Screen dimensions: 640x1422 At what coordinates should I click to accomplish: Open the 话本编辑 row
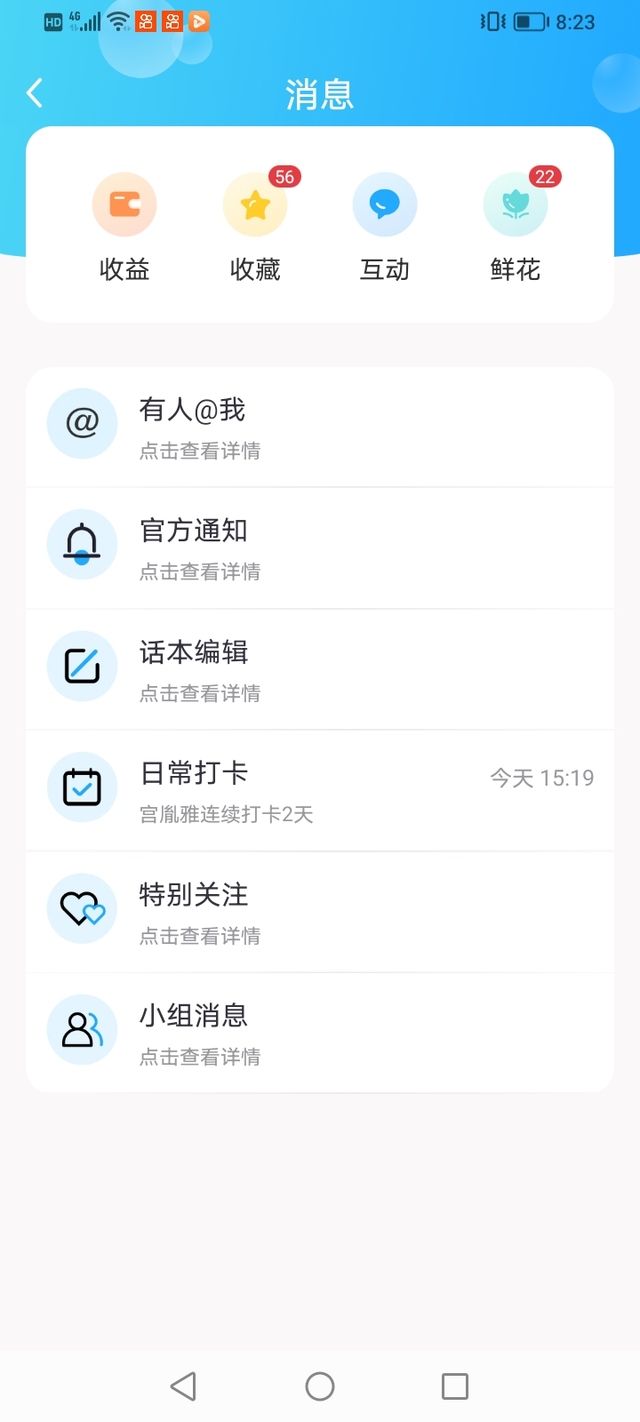pyautogui.click(x=320, y=669)
